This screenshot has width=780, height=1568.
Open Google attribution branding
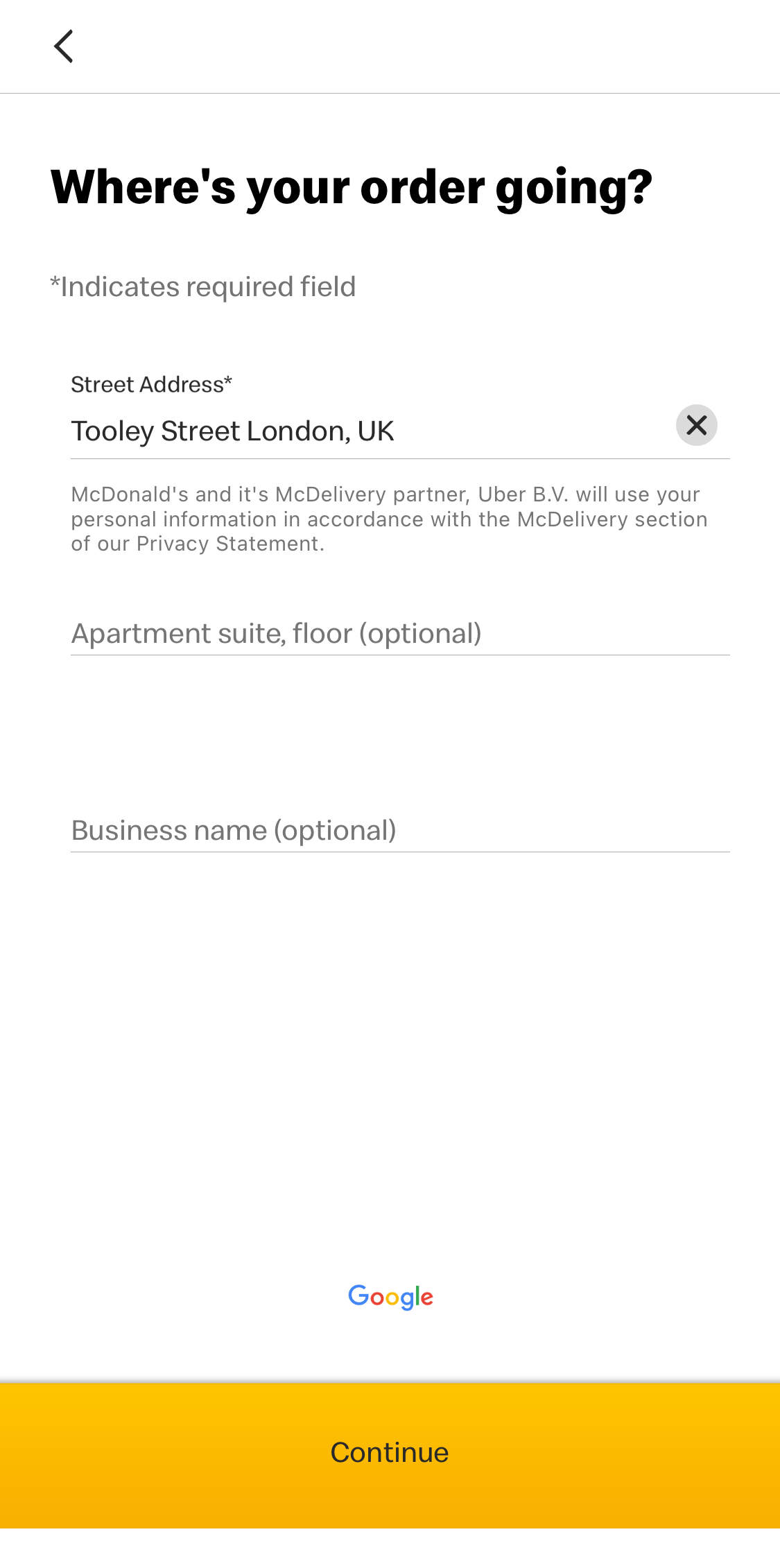(x=390, y=1296)
